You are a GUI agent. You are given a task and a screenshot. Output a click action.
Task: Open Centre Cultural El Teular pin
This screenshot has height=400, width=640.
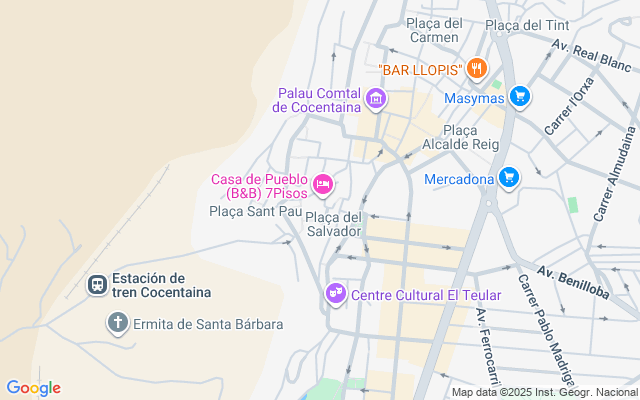(336, 294)
